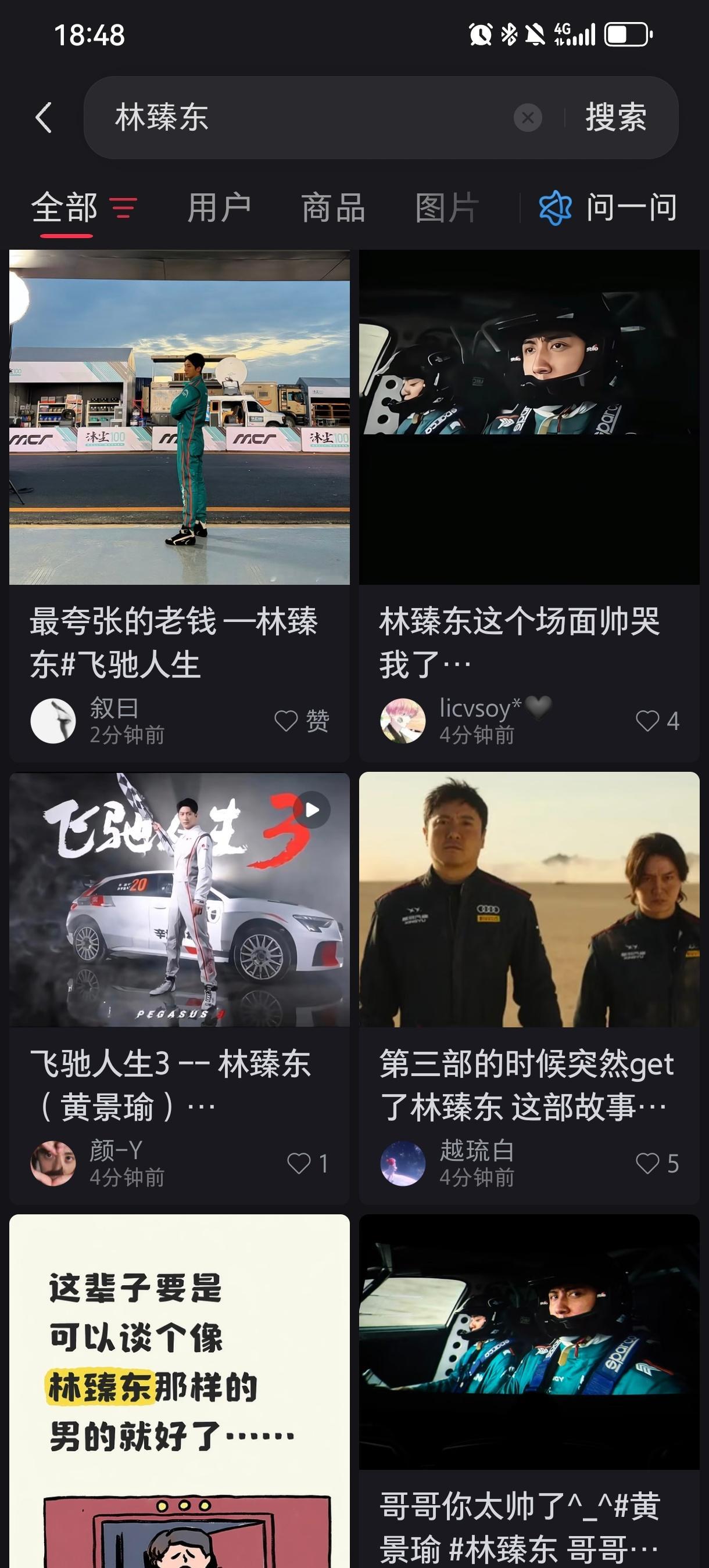709x1568 pixels.
Task: Focus the search field containing 林臻东
Action: tap(305, 117)
